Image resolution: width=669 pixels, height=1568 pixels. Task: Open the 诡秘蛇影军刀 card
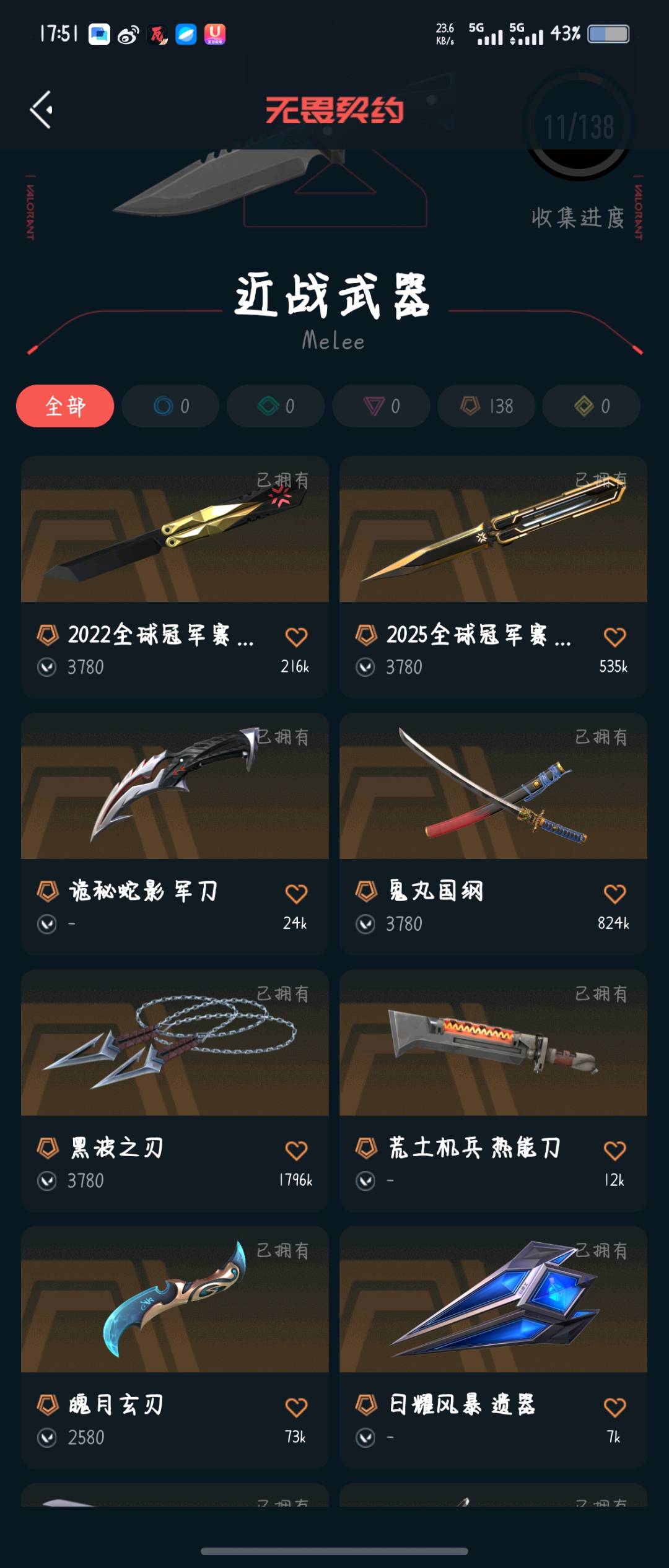click(x=175, y=834)
